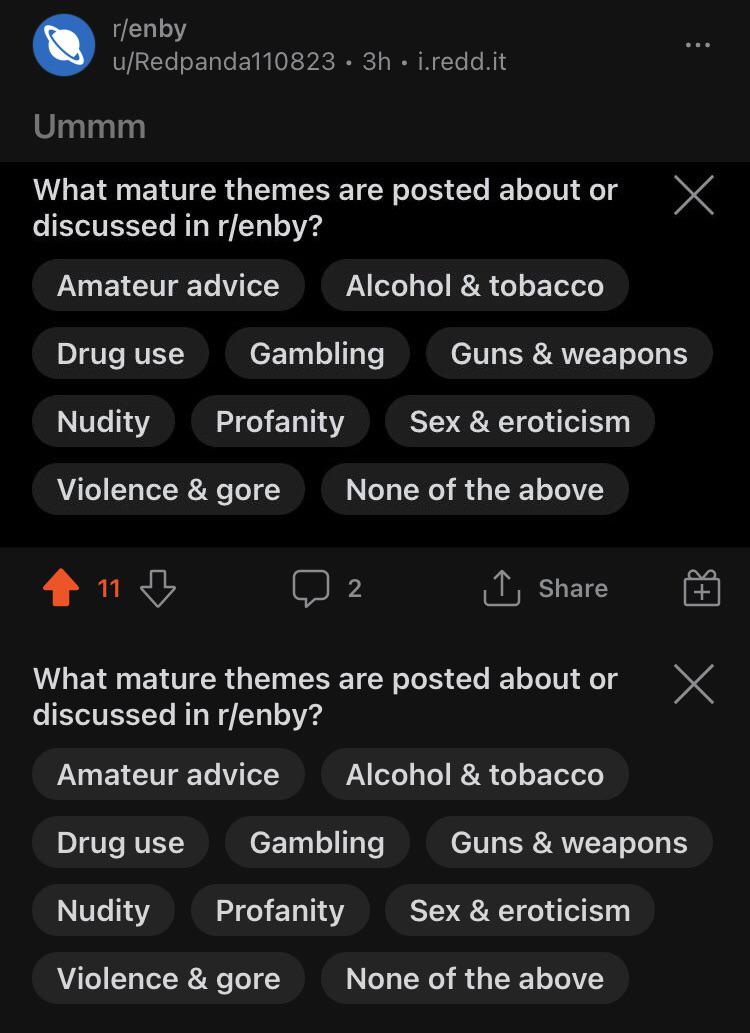The height and width of the screenshot is (1033, 750).
Task: Share the "Ummm" post
Action: [x=546, y=588]
